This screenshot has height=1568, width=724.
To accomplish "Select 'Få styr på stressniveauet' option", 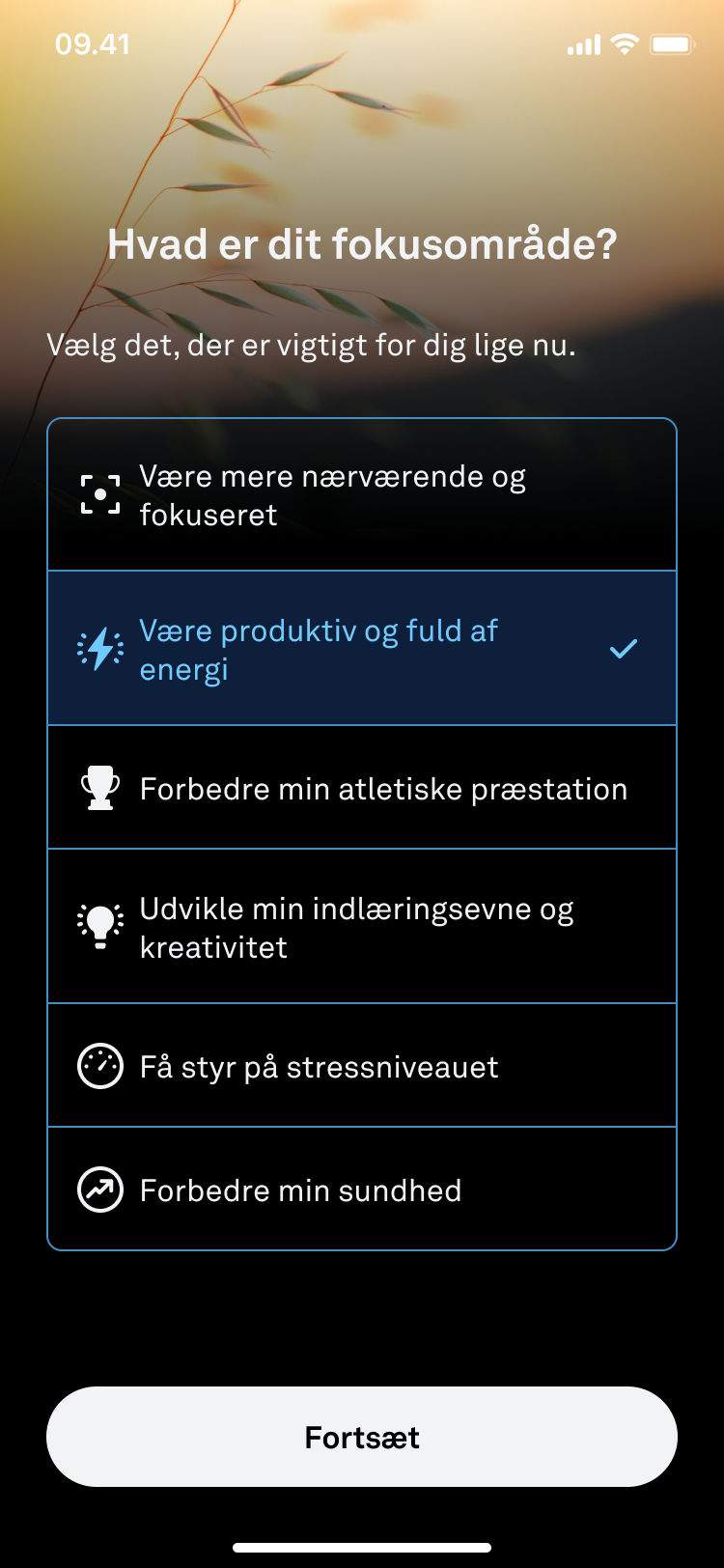I will point(362,1066).
